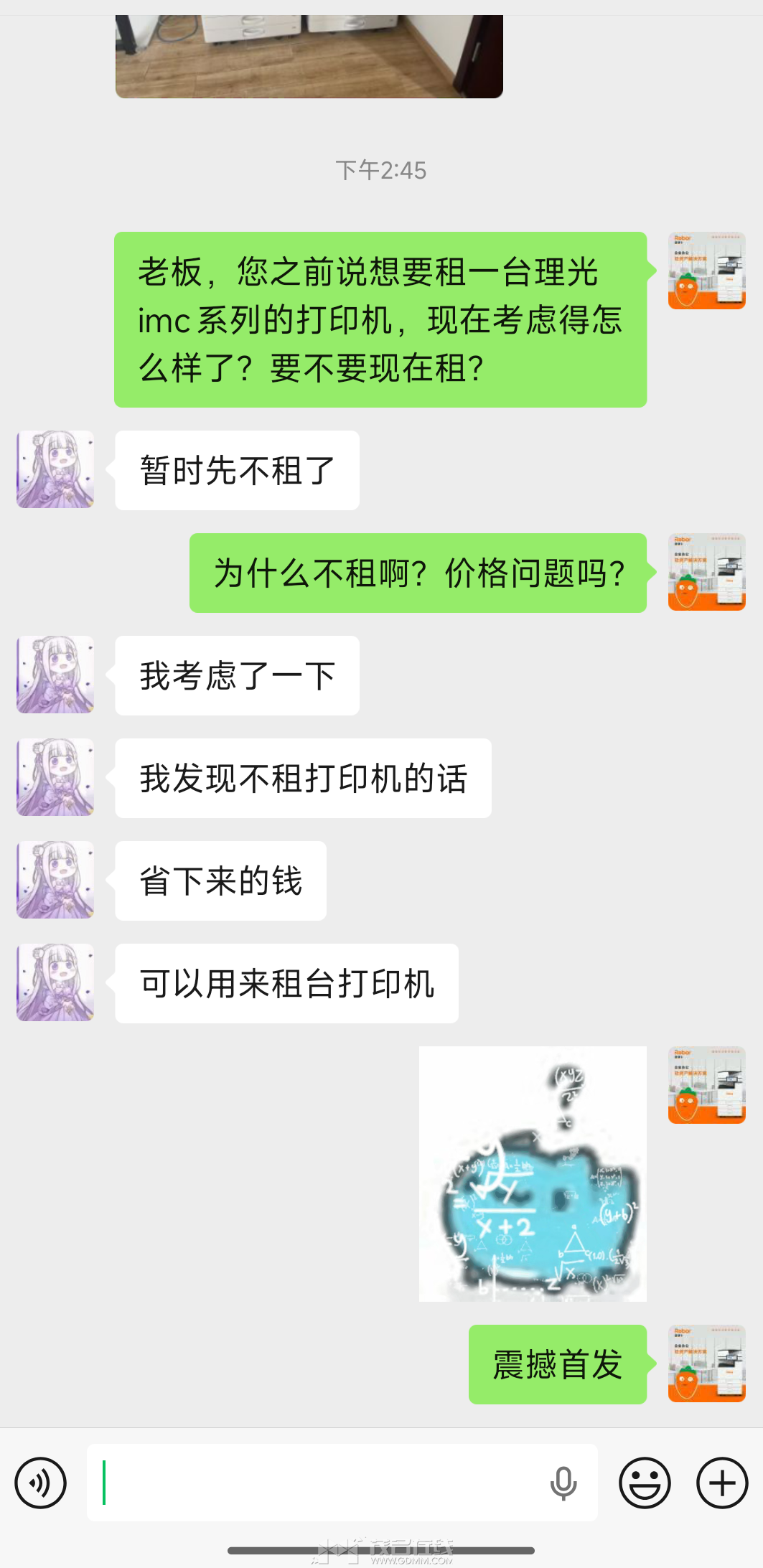The height and width of the screenshot is (1568, 763).
Task: Switch to voice message input
Action: pos(41,1483)
